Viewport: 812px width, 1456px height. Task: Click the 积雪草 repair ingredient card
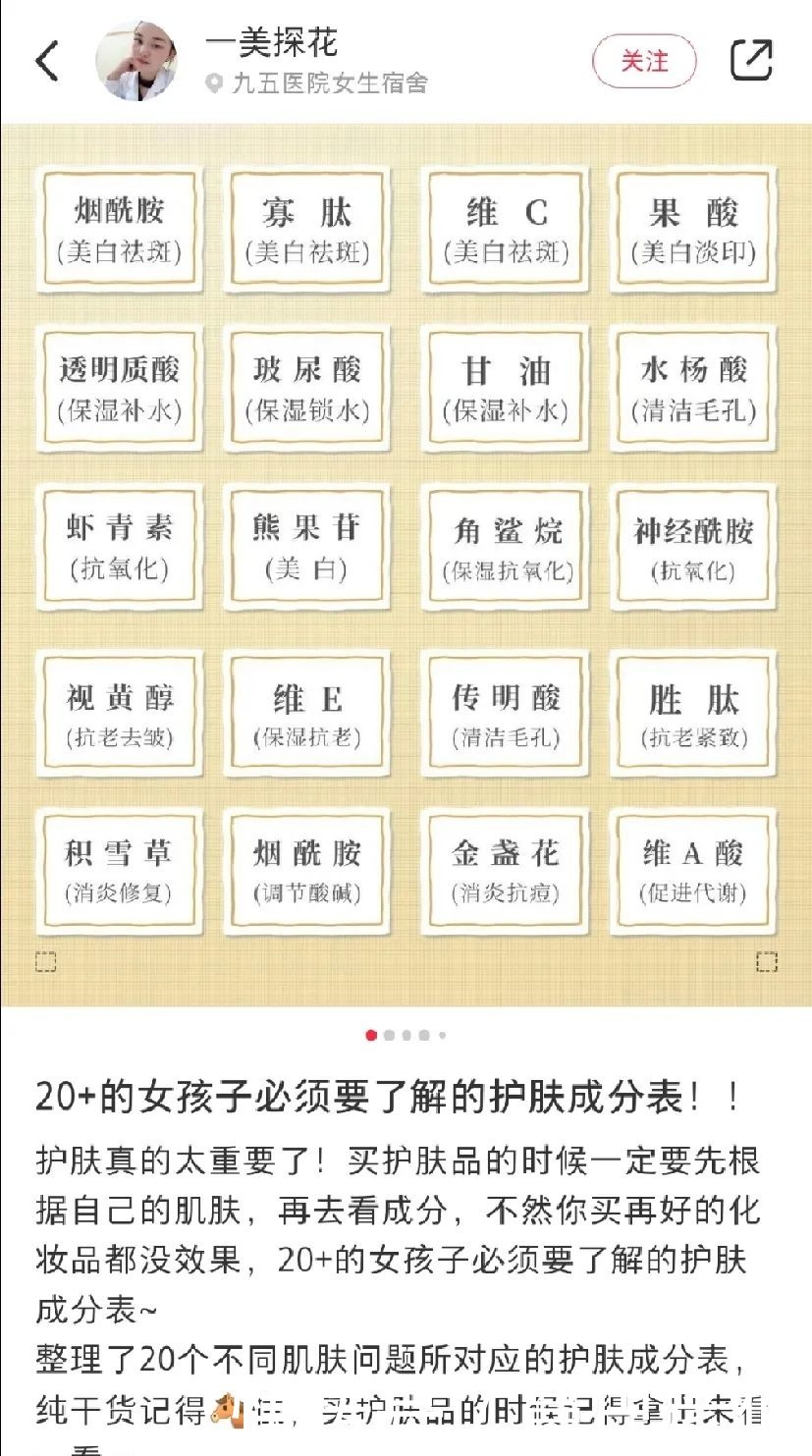tap(118, 871)
